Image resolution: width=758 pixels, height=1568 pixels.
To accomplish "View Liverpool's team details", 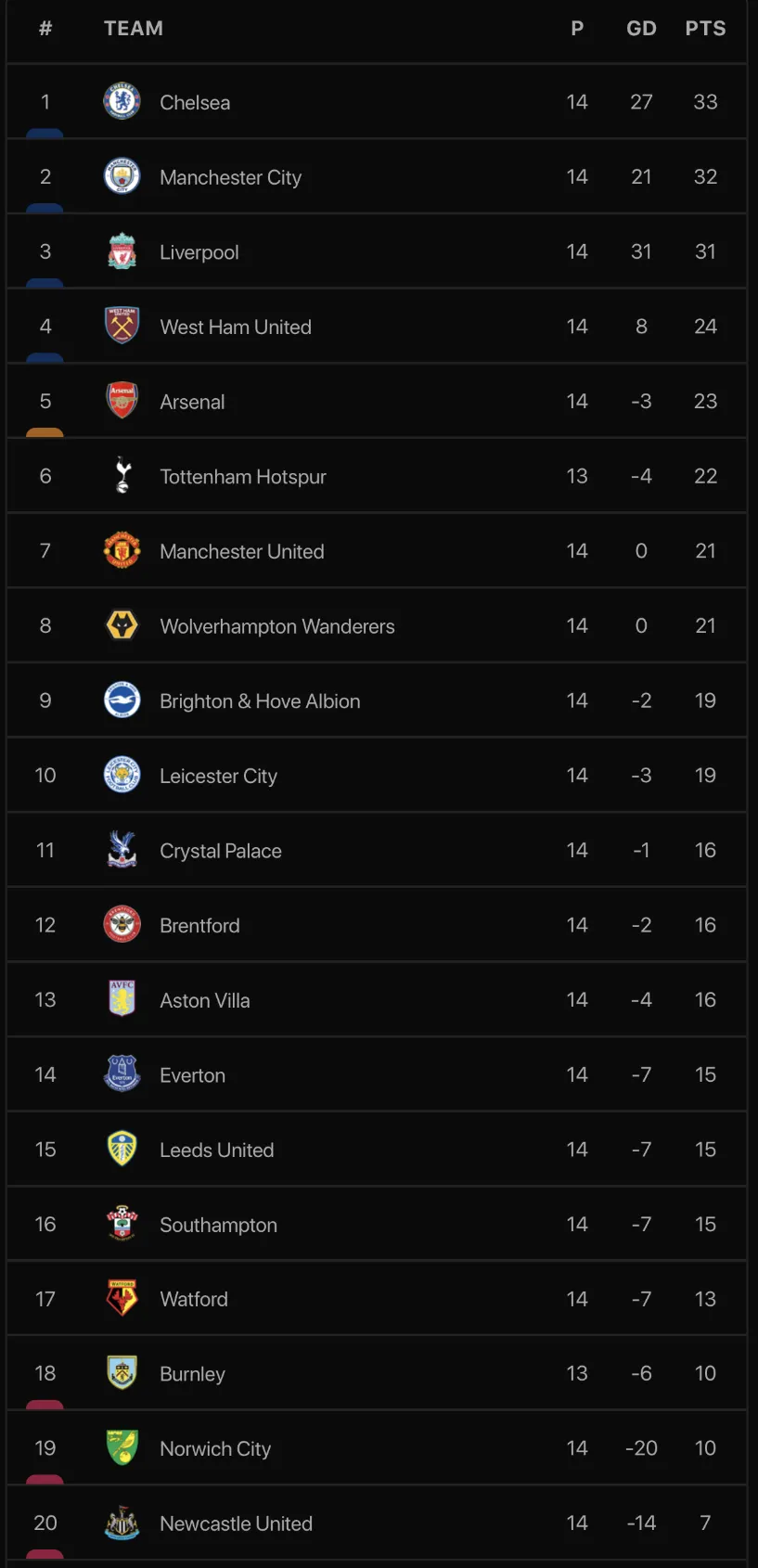I will tap(199, 252).
